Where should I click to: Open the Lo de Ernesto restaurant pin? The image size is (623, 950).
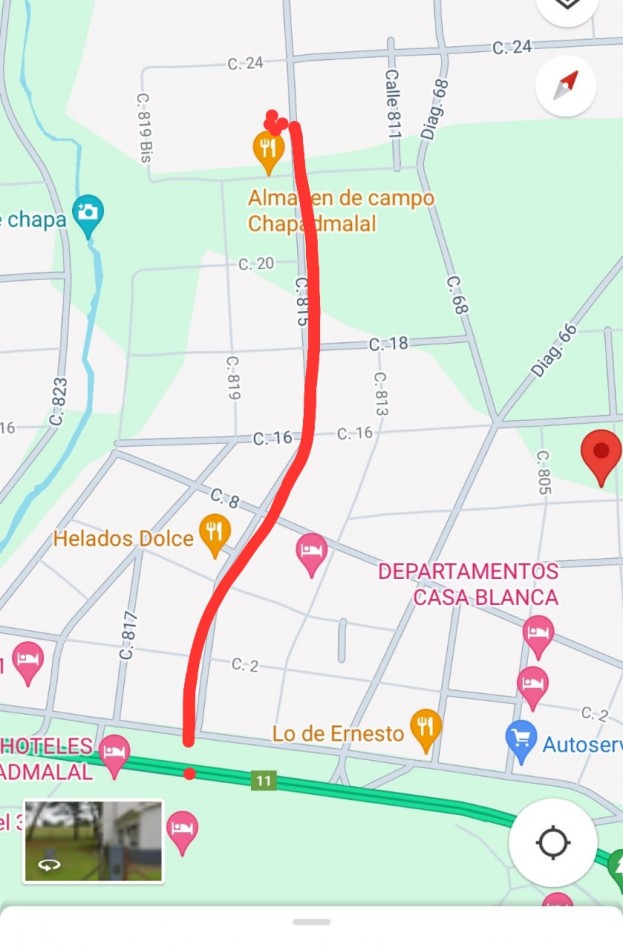click(426, 729)
